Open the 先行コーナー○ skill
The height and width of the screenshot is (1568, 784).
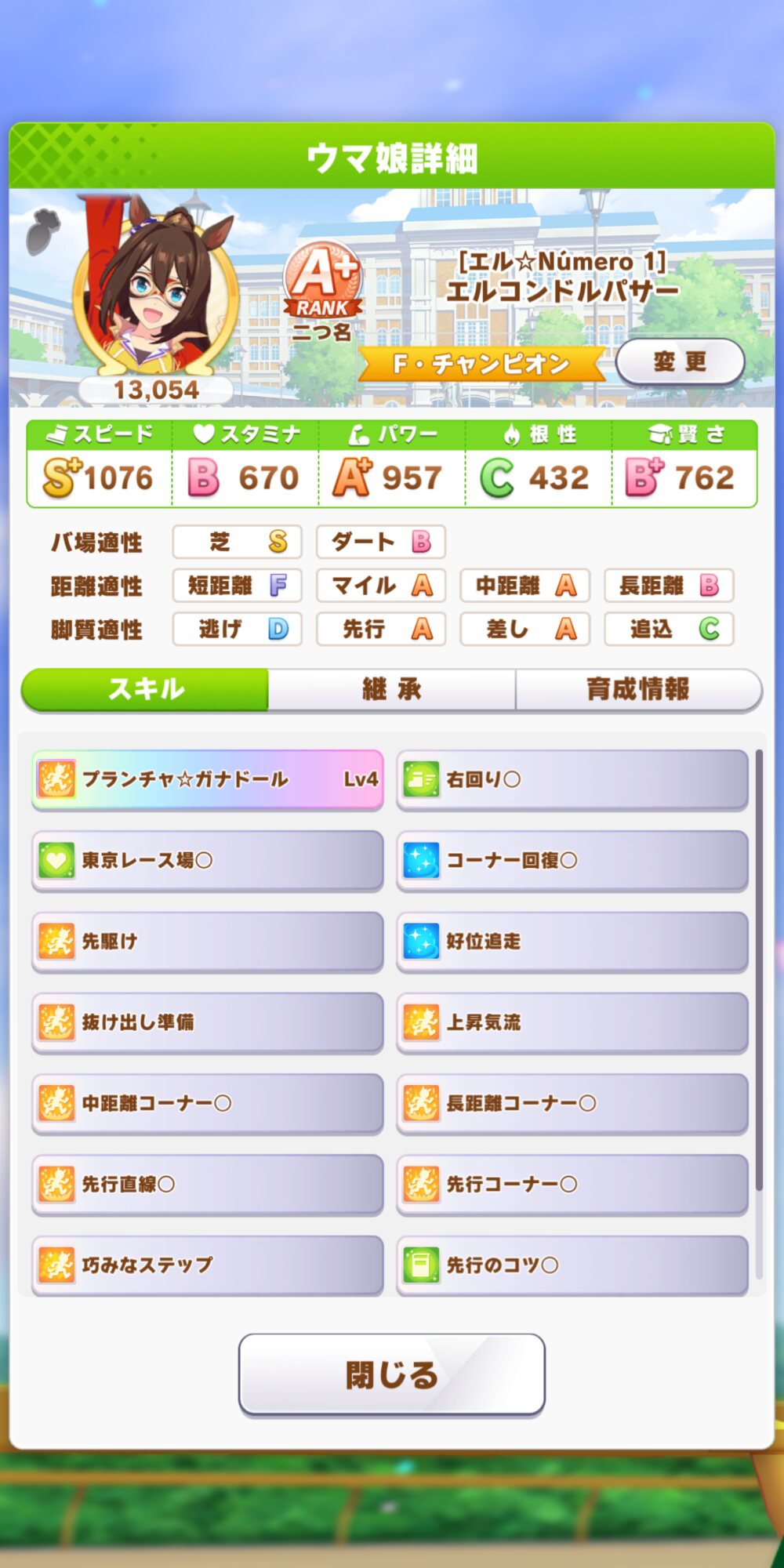[572, 1184]
